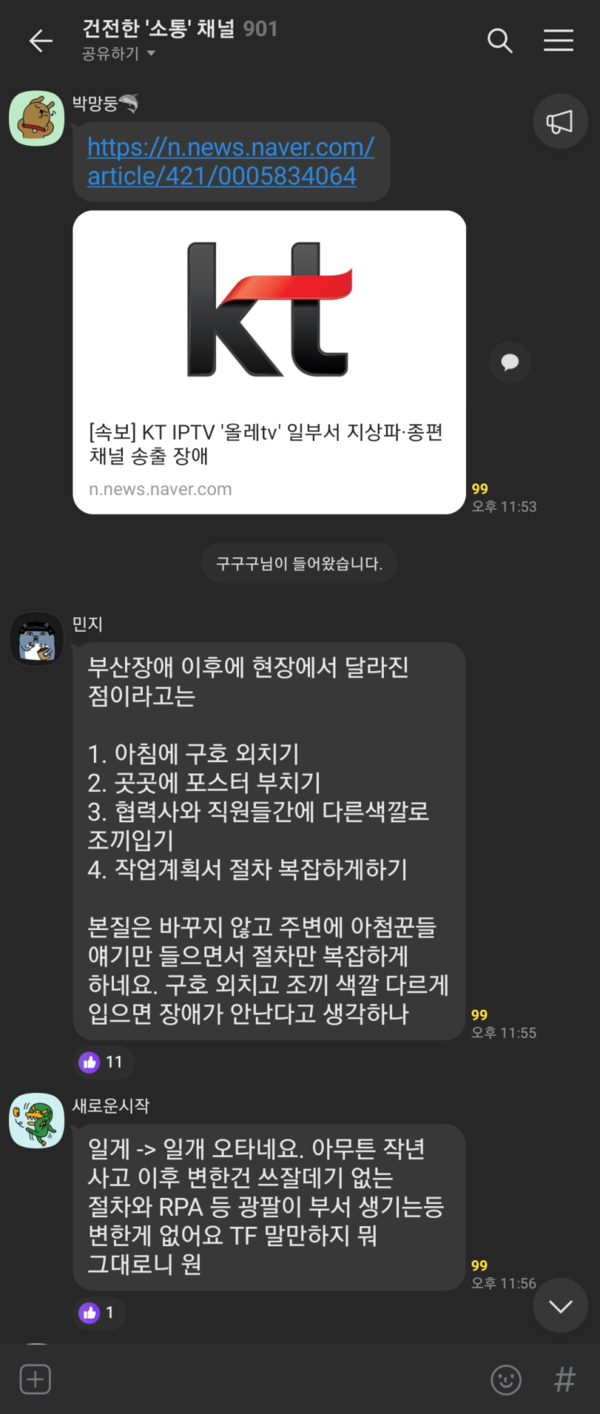The height and width of the screenshot is (1414, 600).
Task: Open the plus attachment menu
Action: click(35, 1380)
